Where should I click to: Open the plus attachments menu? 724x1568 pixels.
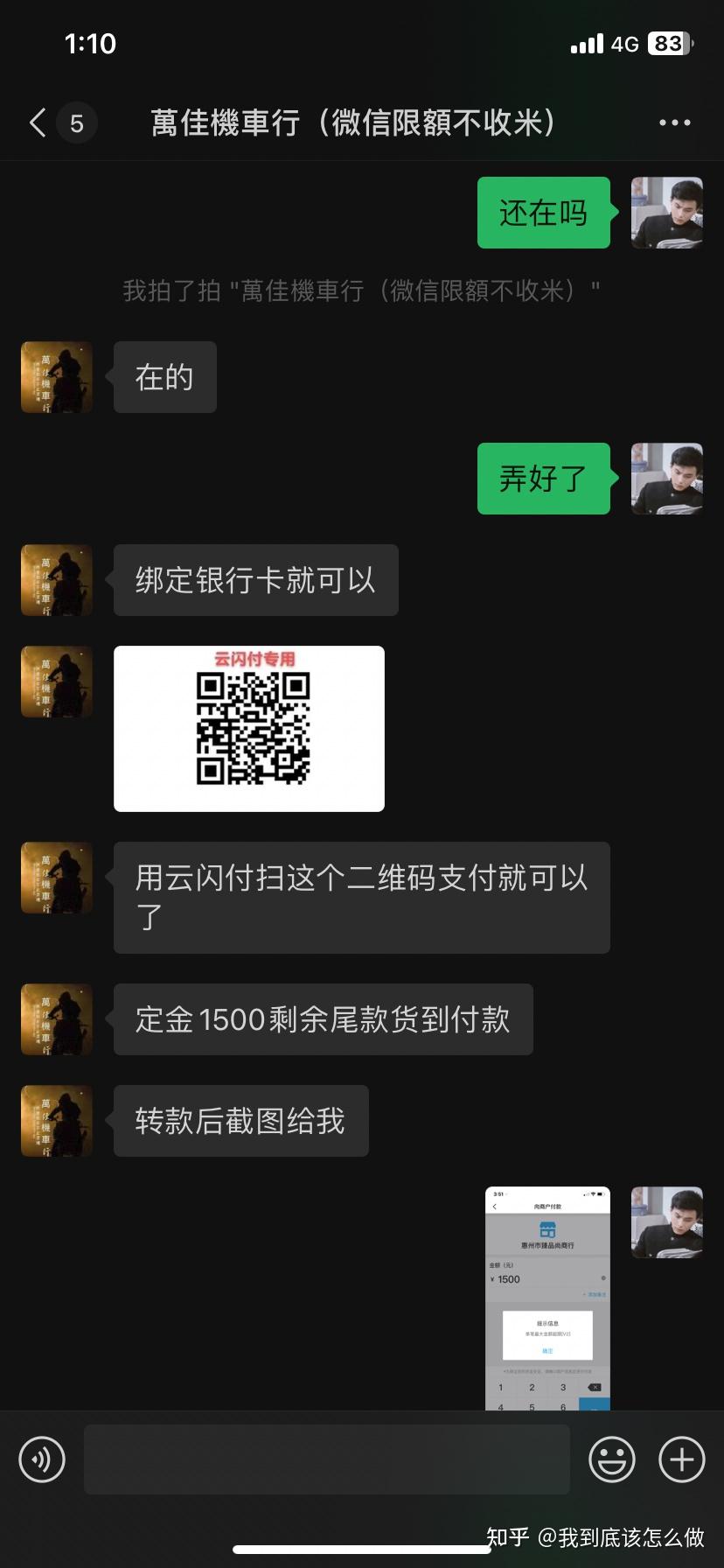[x=682, y=1459]
